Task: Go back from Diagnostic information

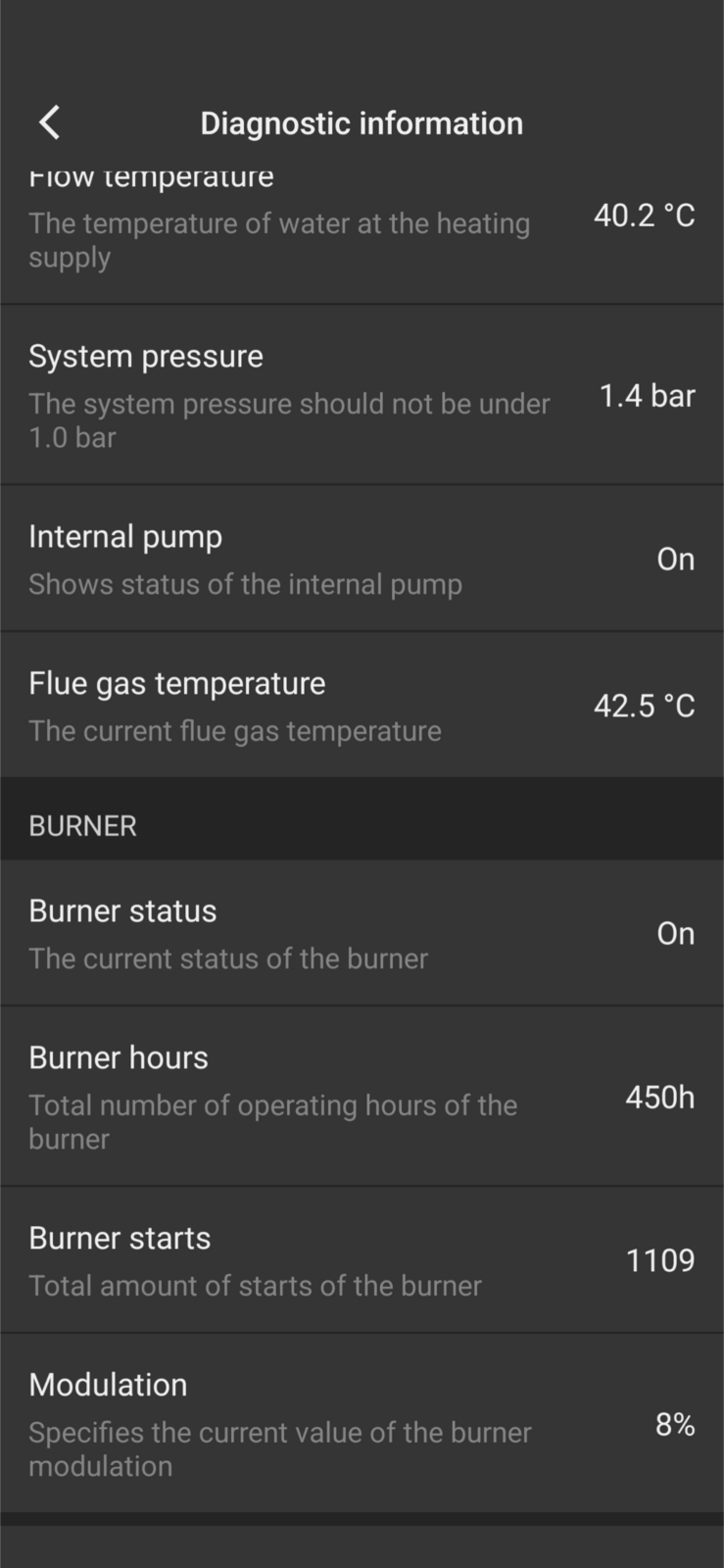Action: point(50,122)
